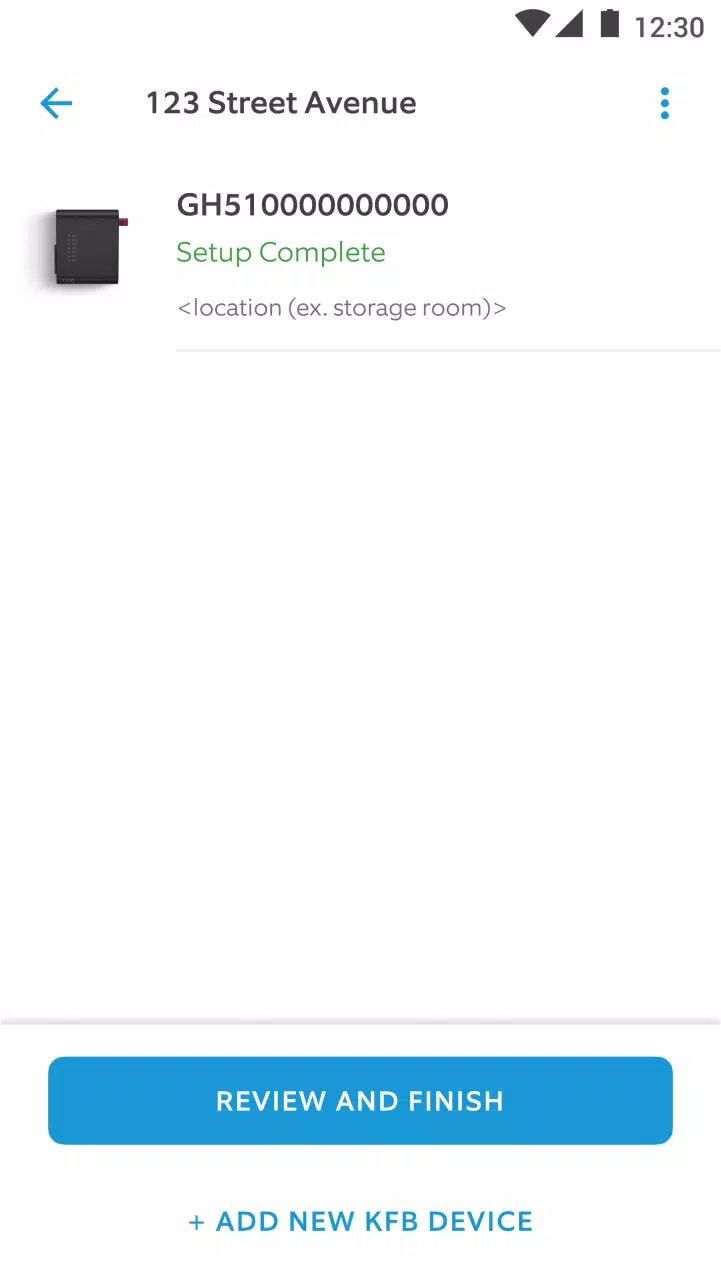Add a new KFB device
This screenshot has height=1280, width=721.
tap(360, 1221)
